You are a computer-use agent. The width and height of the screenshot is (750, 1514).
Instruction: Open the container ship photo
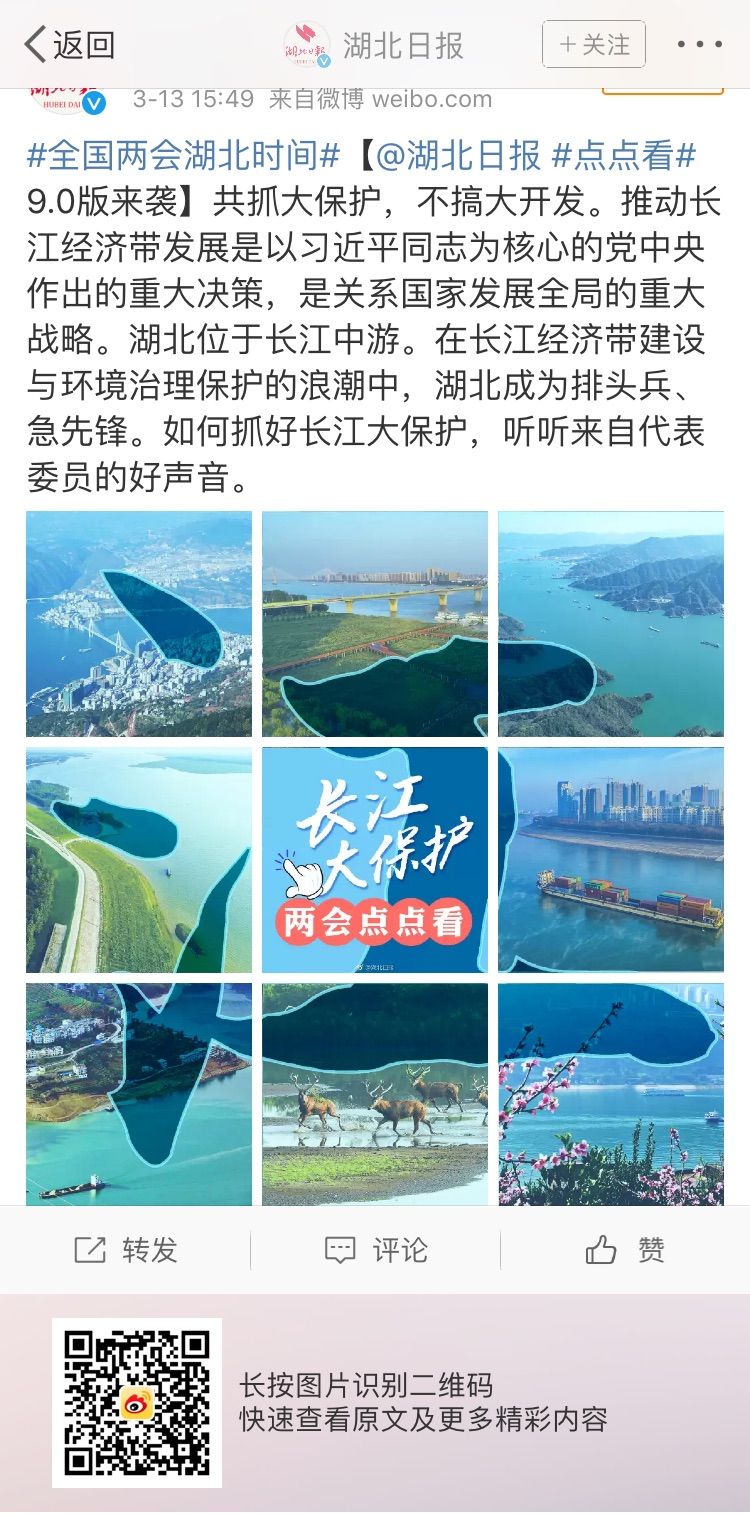coord(611,860)
